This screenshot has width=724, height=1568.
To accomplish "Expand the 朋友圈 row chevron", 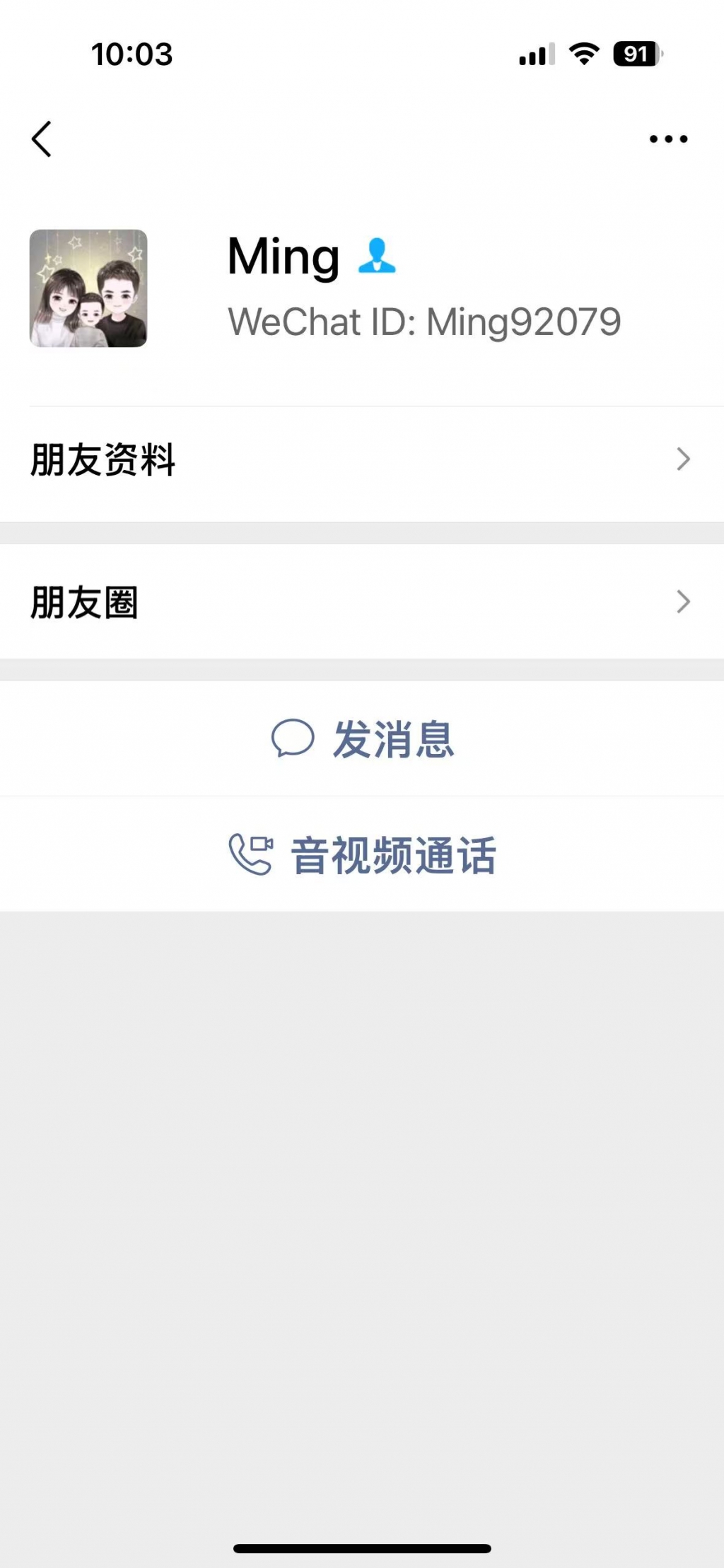I will (x=682, y=602).
